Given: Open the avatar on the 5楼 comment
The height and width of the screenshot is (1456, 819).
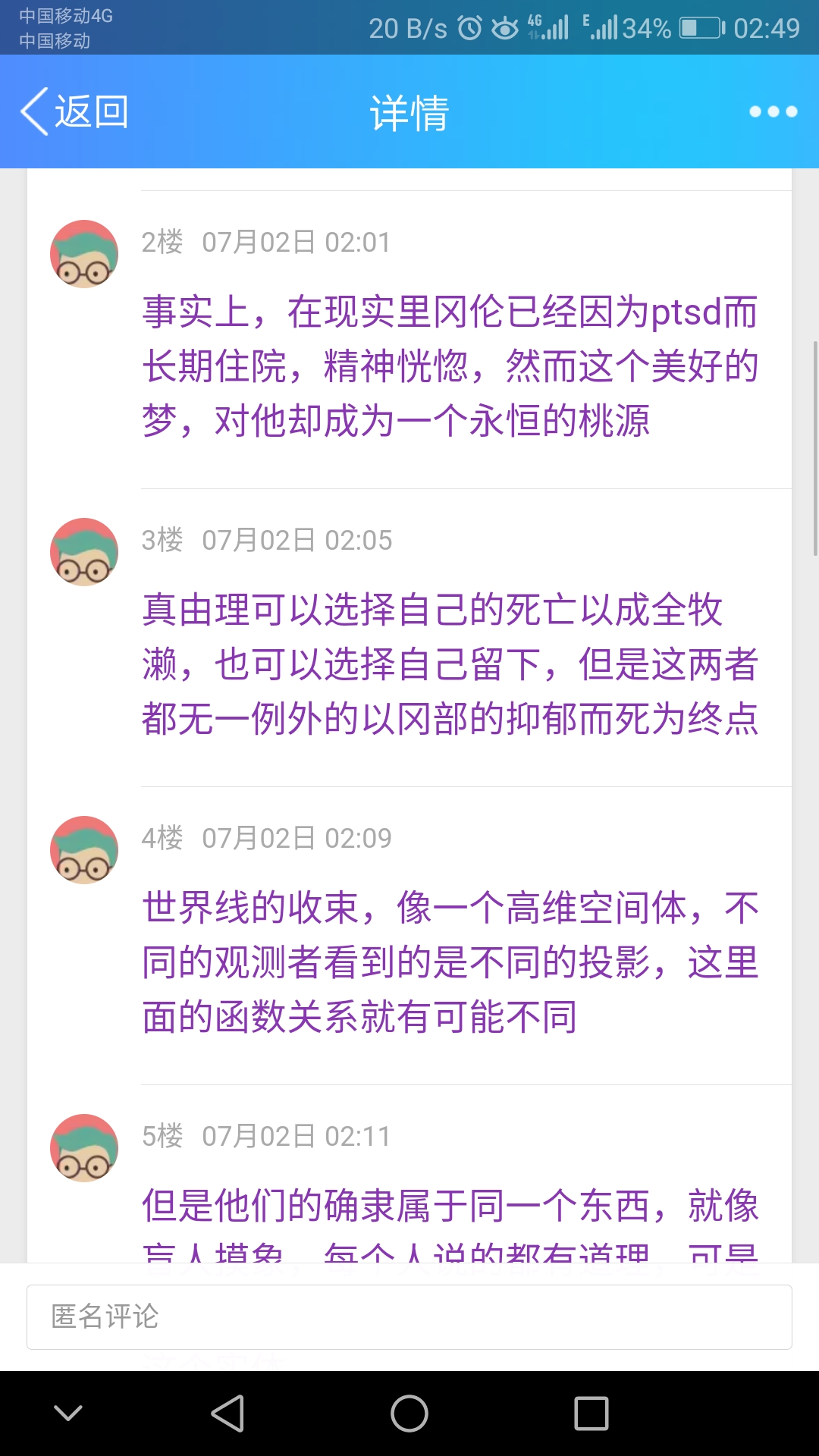Looking at the screenshot, I should (x=84, y=1148).
